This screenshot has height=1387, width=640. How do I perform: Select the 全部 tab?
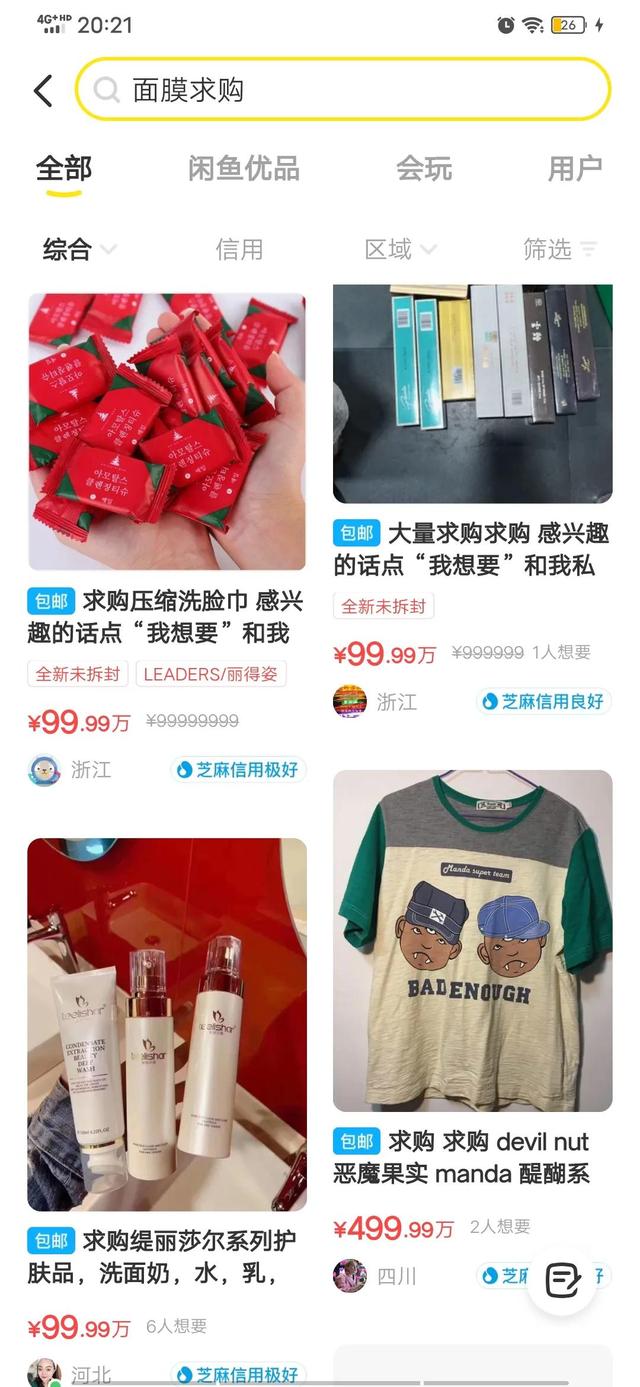point(64,169)
